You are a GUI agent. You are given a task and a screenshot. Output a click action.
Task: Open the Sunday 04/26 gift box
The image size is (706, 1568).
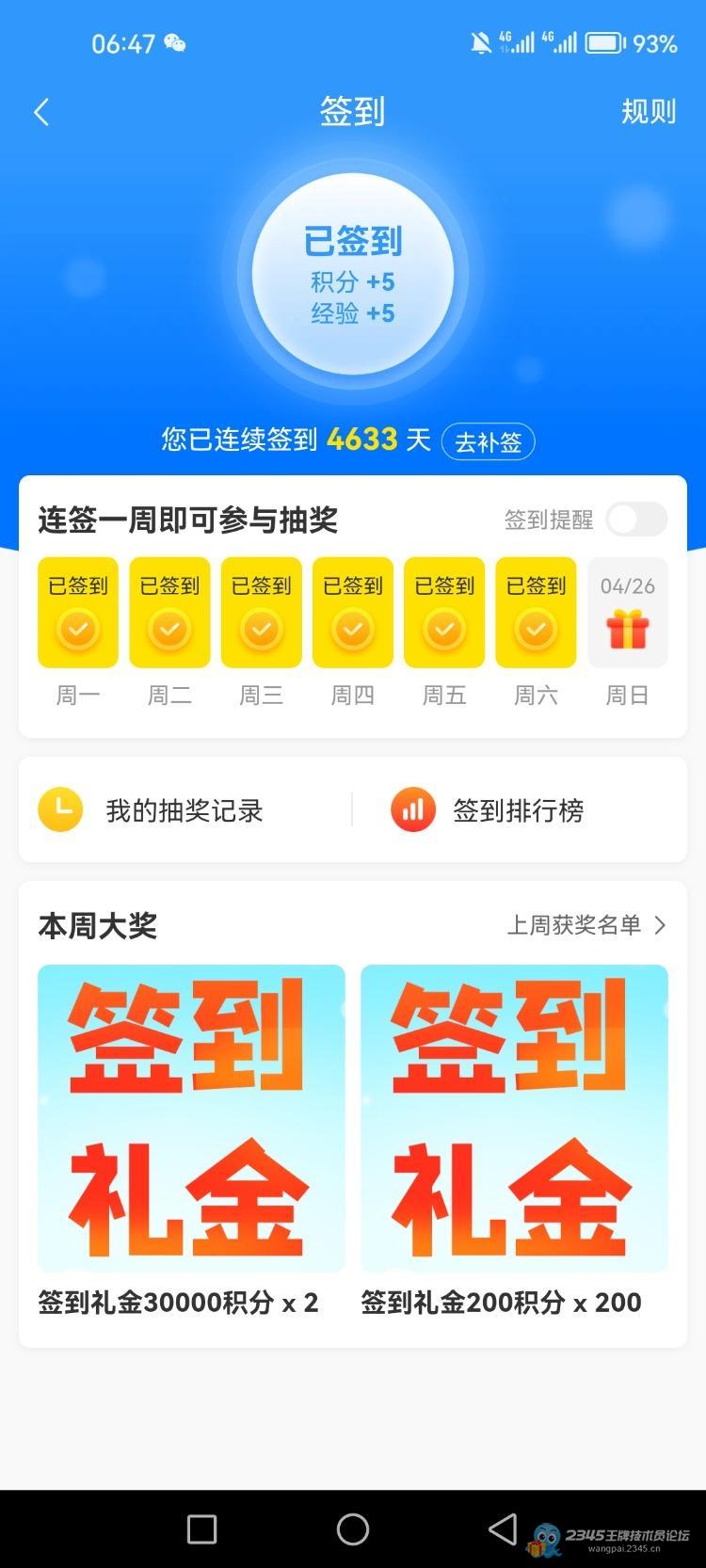(x=628, y=613)
